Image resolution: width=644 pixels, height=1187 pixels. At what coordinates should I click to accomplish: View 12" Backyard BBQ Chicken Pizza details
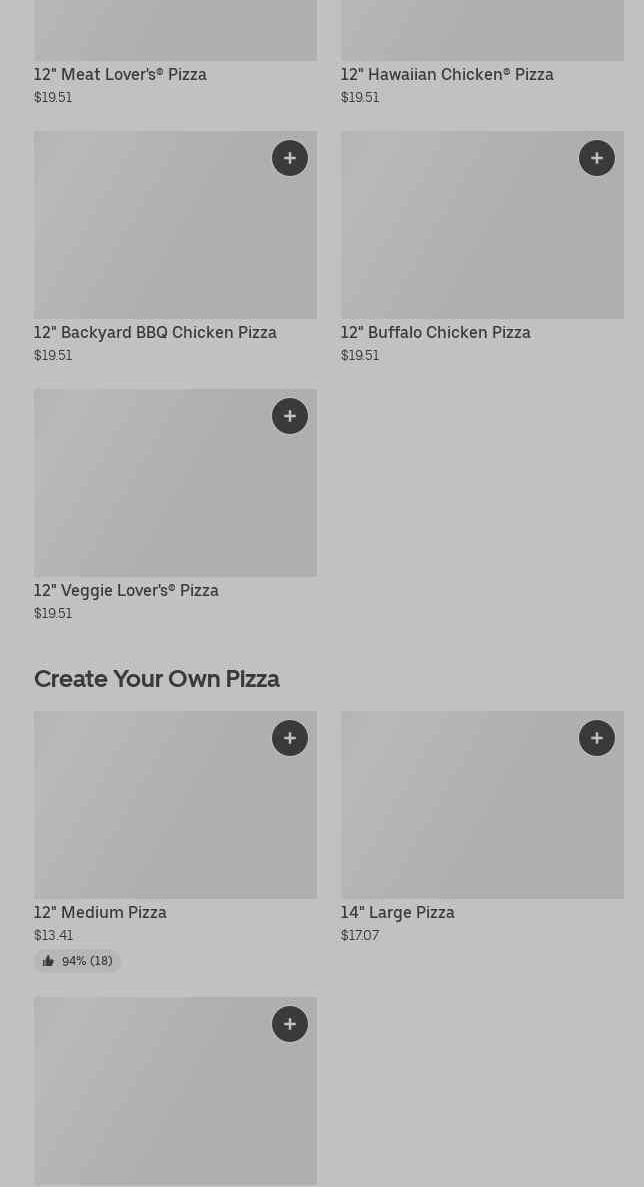[x=155, y=332]
